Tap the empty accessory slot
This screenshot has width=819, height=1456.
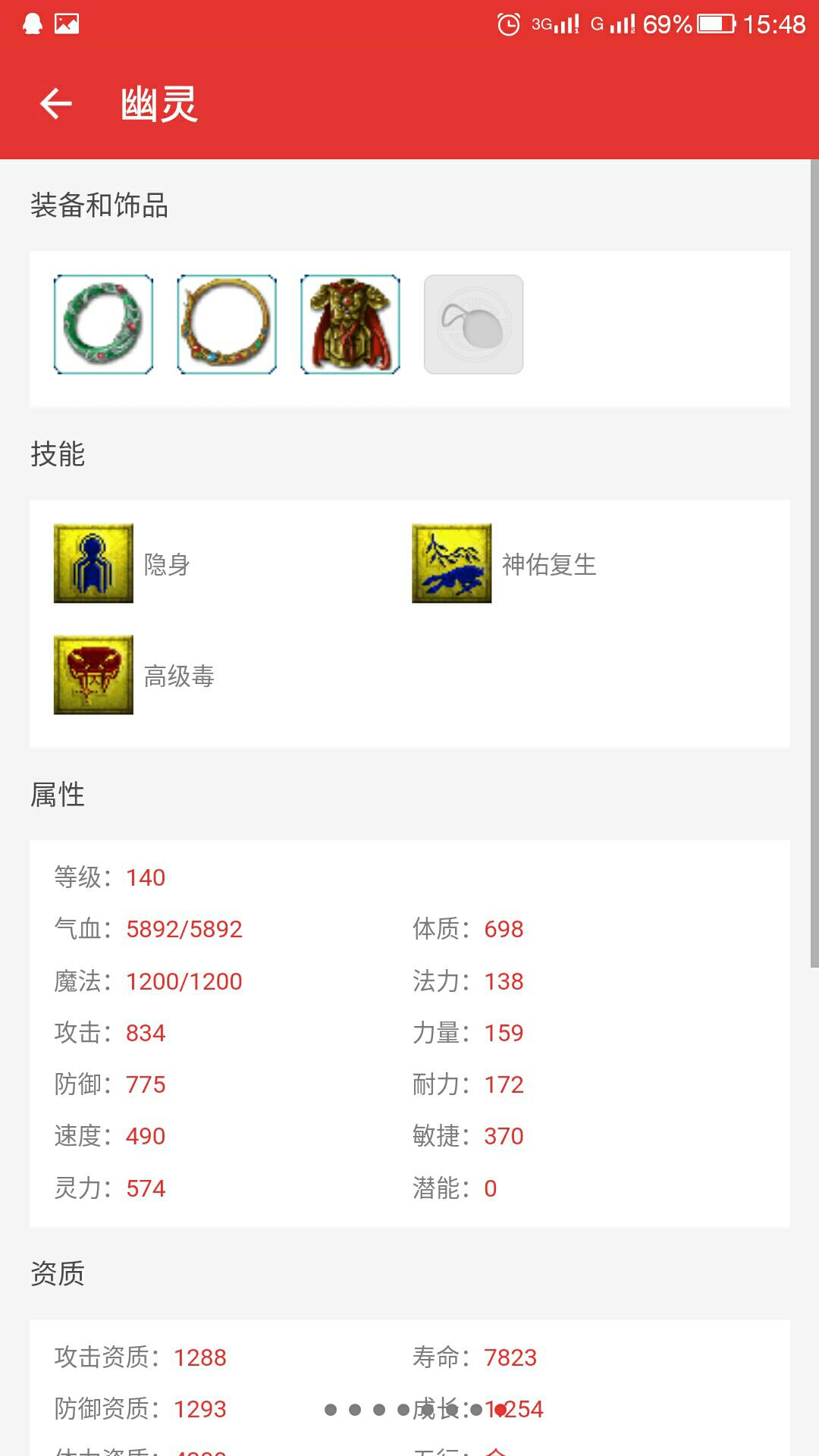[474, 325]
